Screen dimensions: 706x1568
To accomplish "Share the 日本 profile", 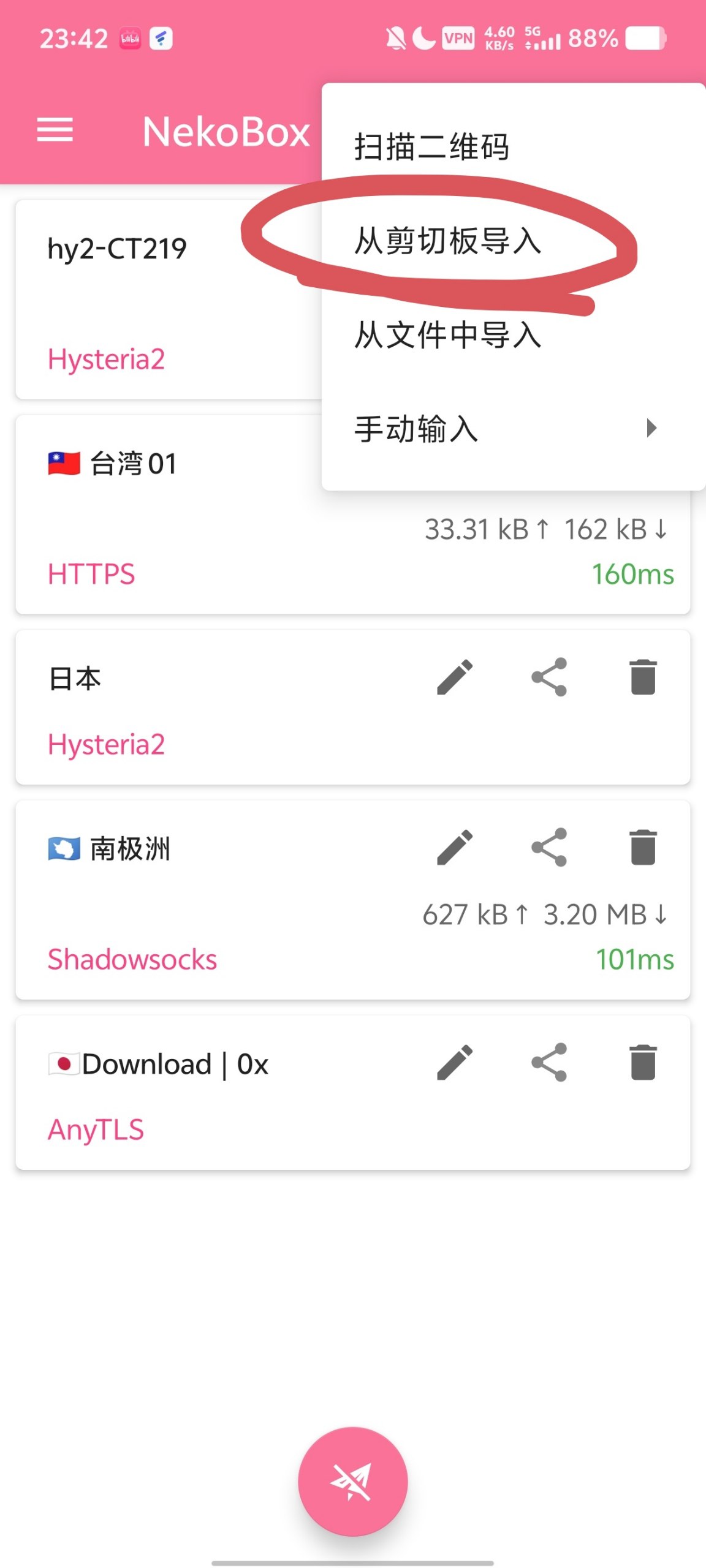I will 549,677.
